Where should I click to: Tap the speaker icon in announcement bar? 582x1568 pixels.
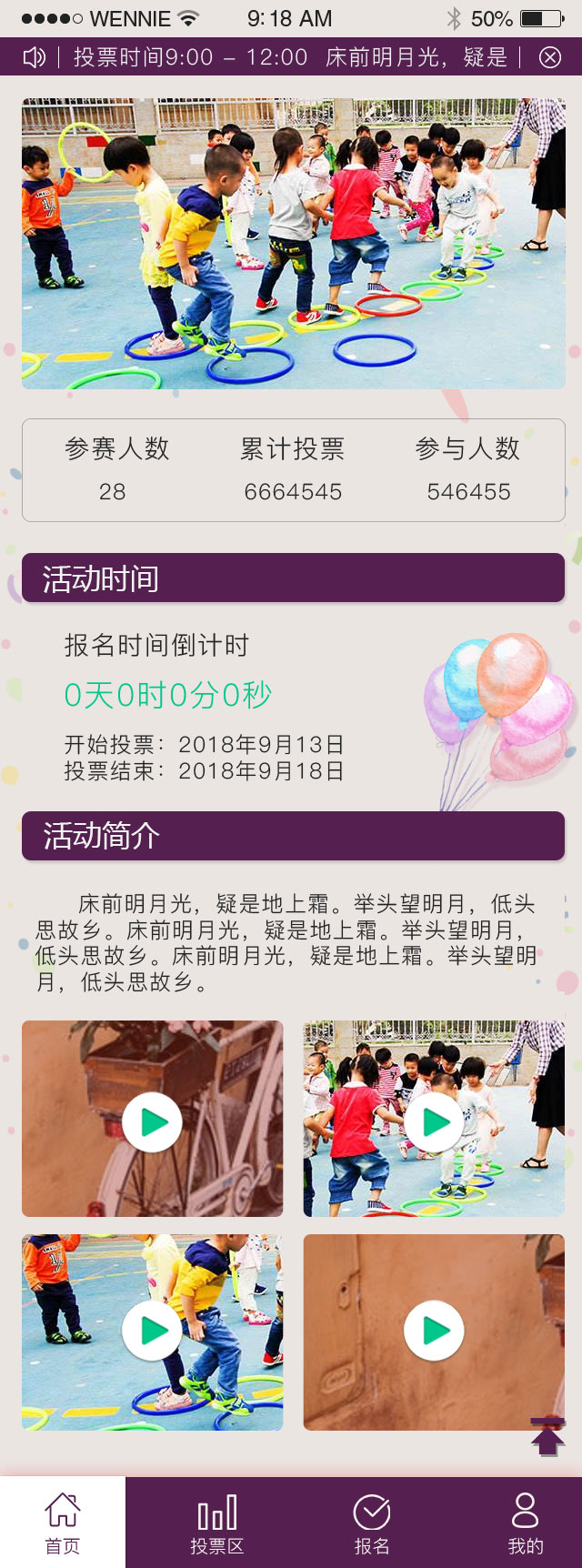(34, 57)
